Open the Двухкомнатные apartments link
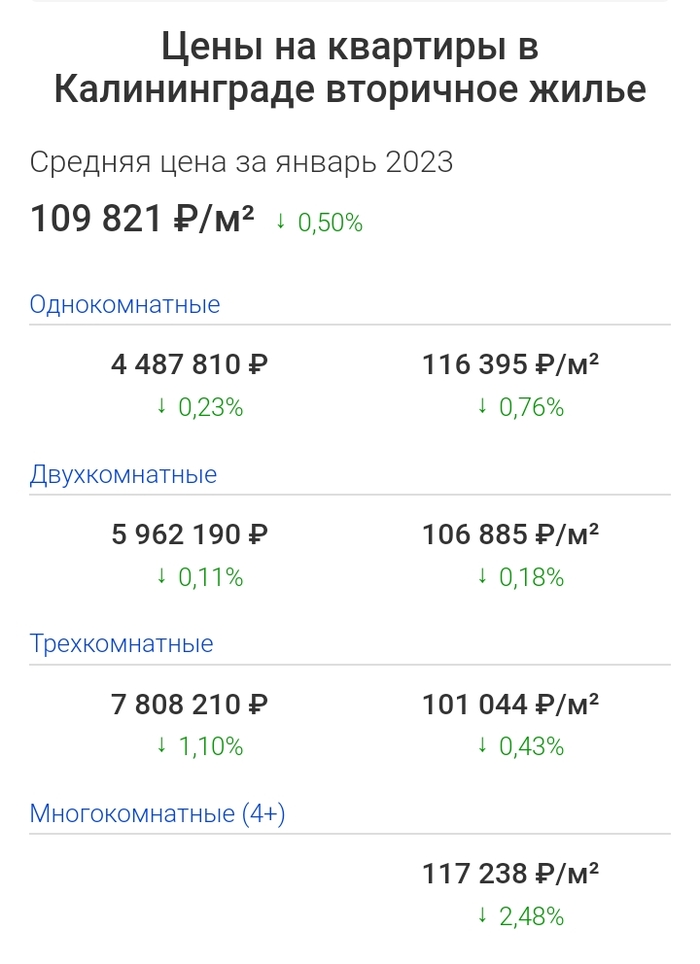The image size is (700, 964). (123, 474)
